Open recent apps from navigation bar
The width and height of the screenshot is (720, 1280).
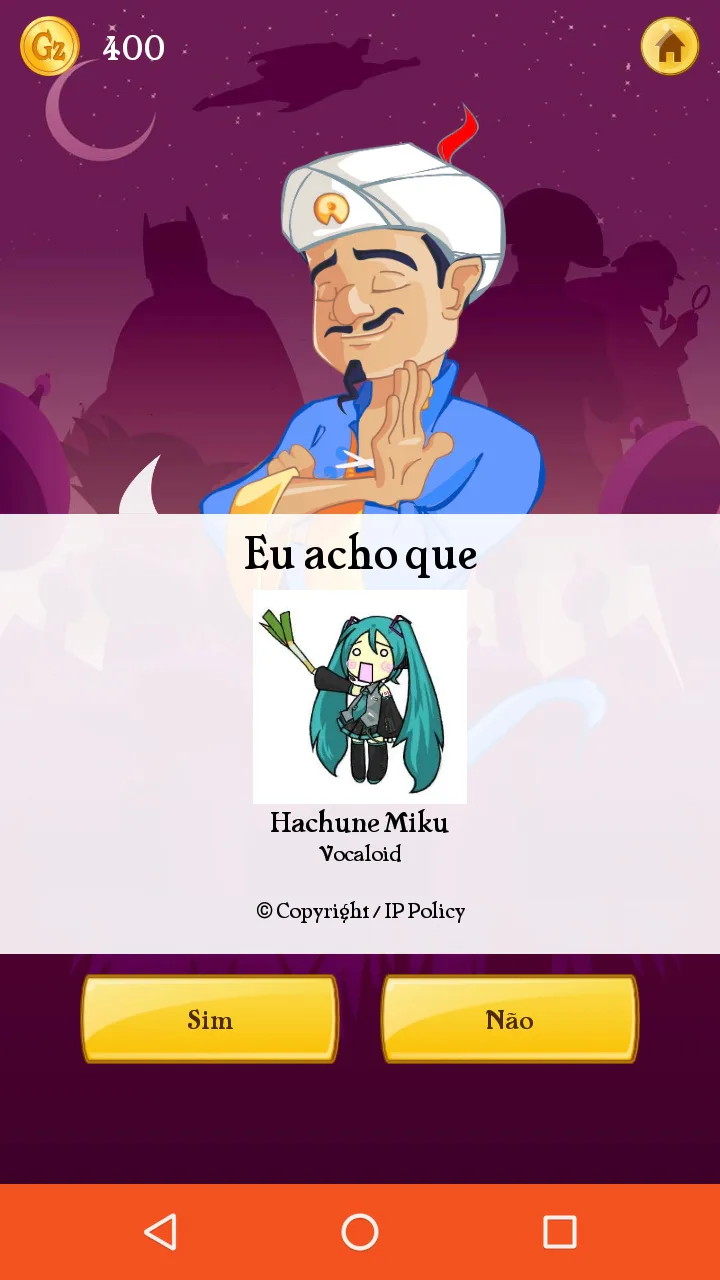[x=560, y=1232]
